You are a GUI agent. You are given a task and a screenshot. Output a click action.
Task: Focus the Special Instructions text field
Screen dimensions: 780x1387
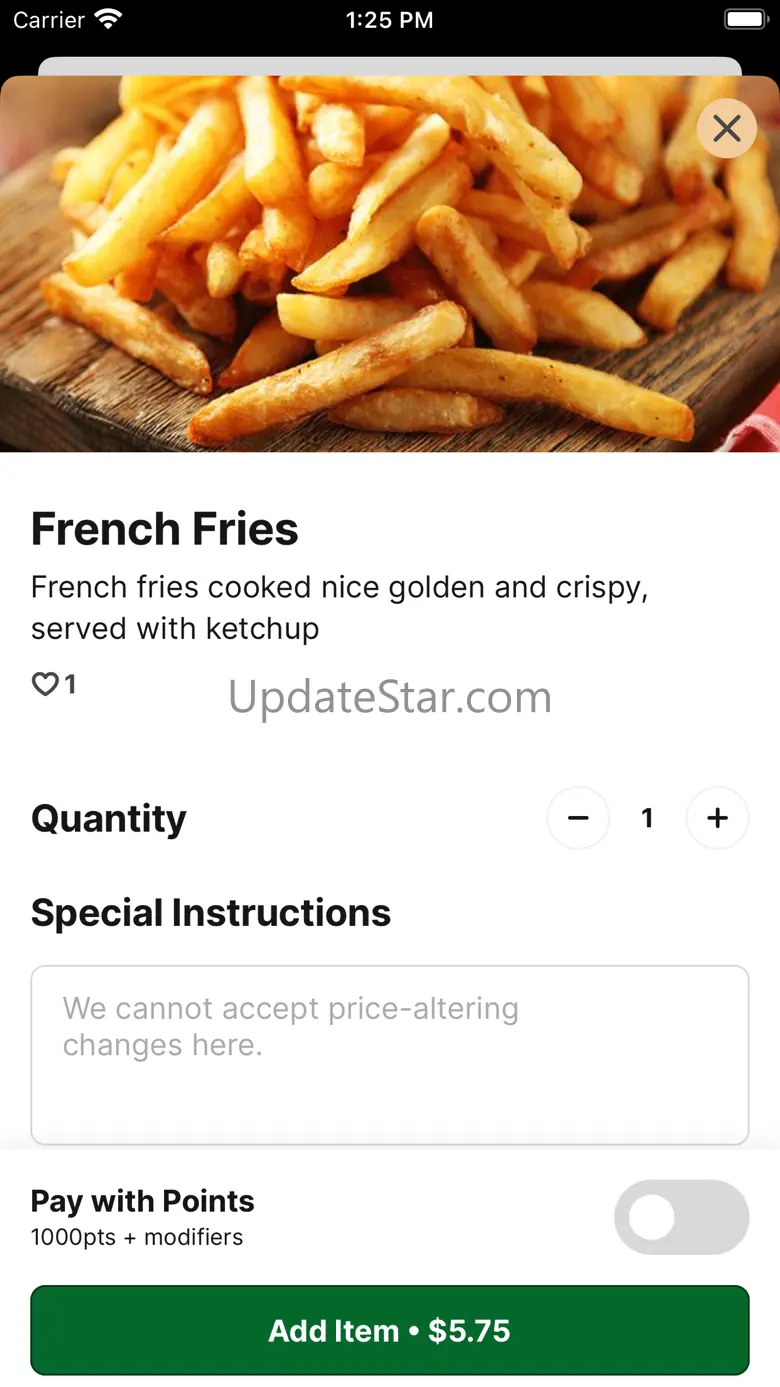tap(390, 1055)
